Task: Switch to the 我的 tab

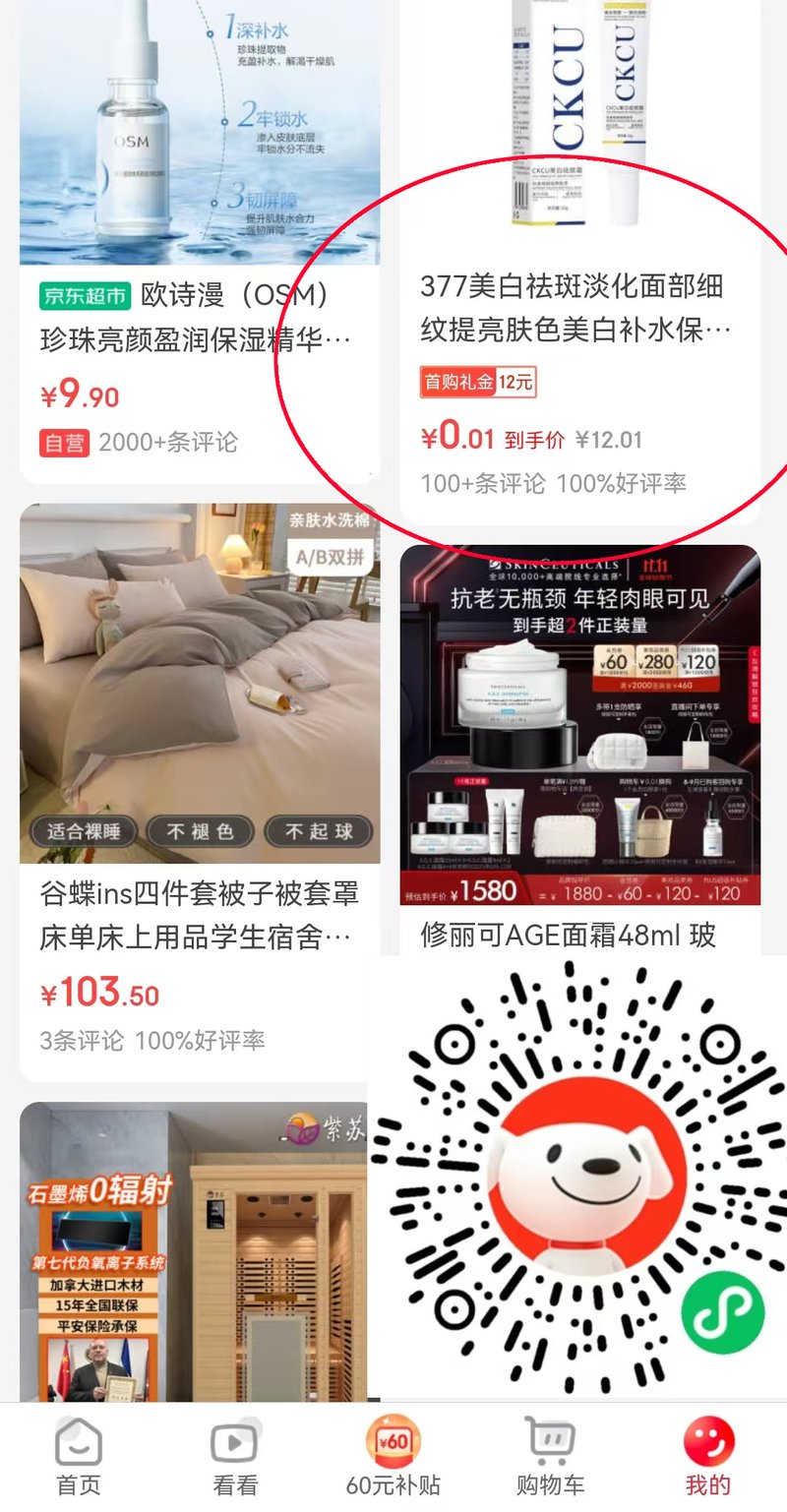Action: coord(707,1458)
